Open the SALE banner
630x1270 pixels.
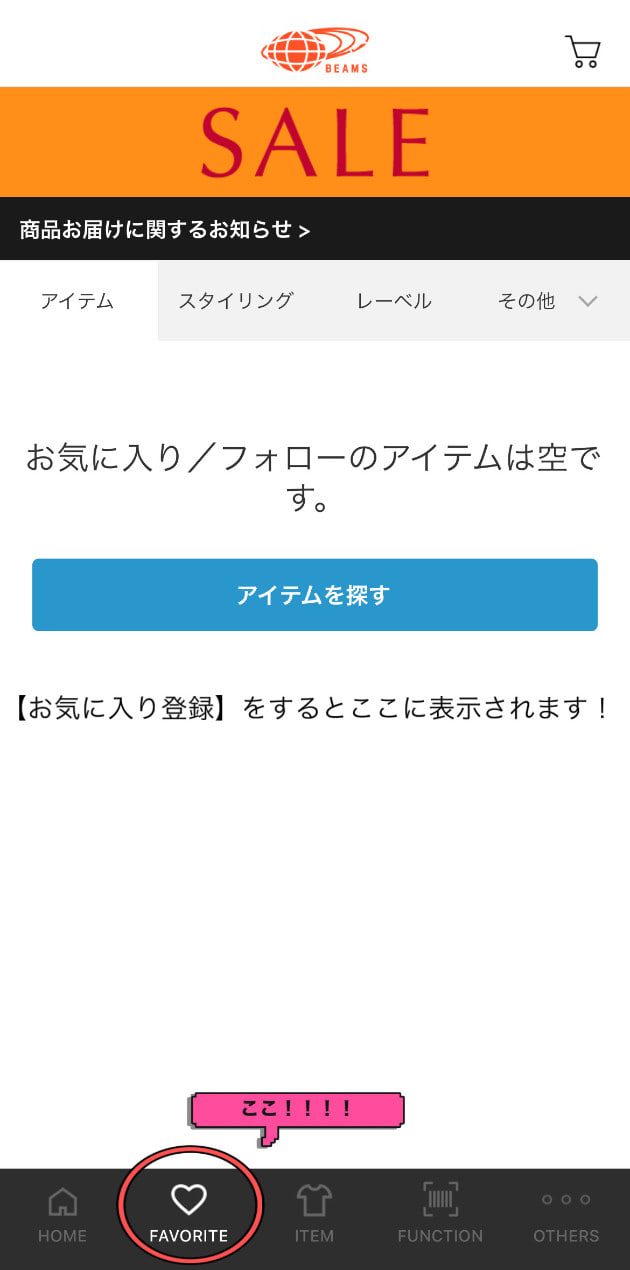pos(315,142)
